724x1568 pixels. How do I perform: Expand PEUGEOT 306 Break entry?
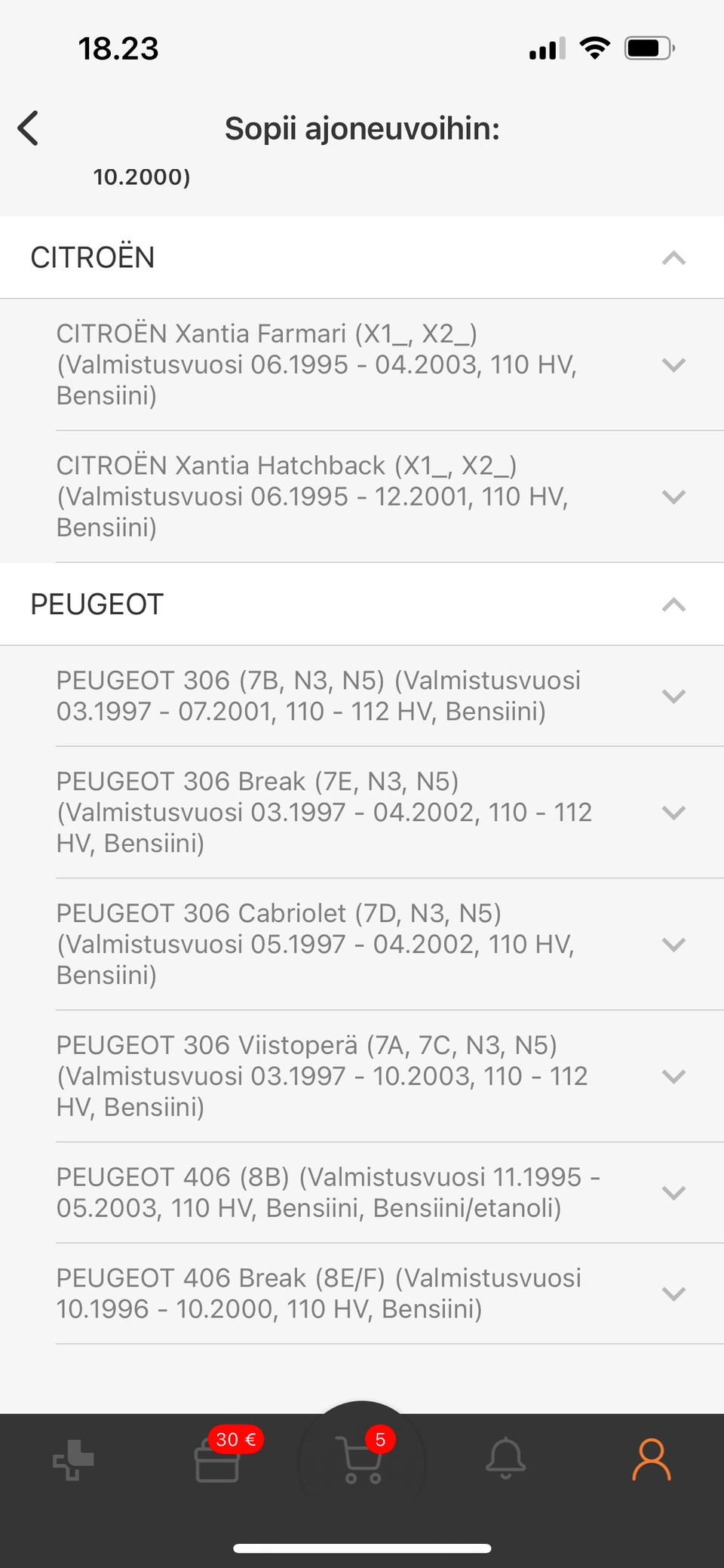(362, 812)
